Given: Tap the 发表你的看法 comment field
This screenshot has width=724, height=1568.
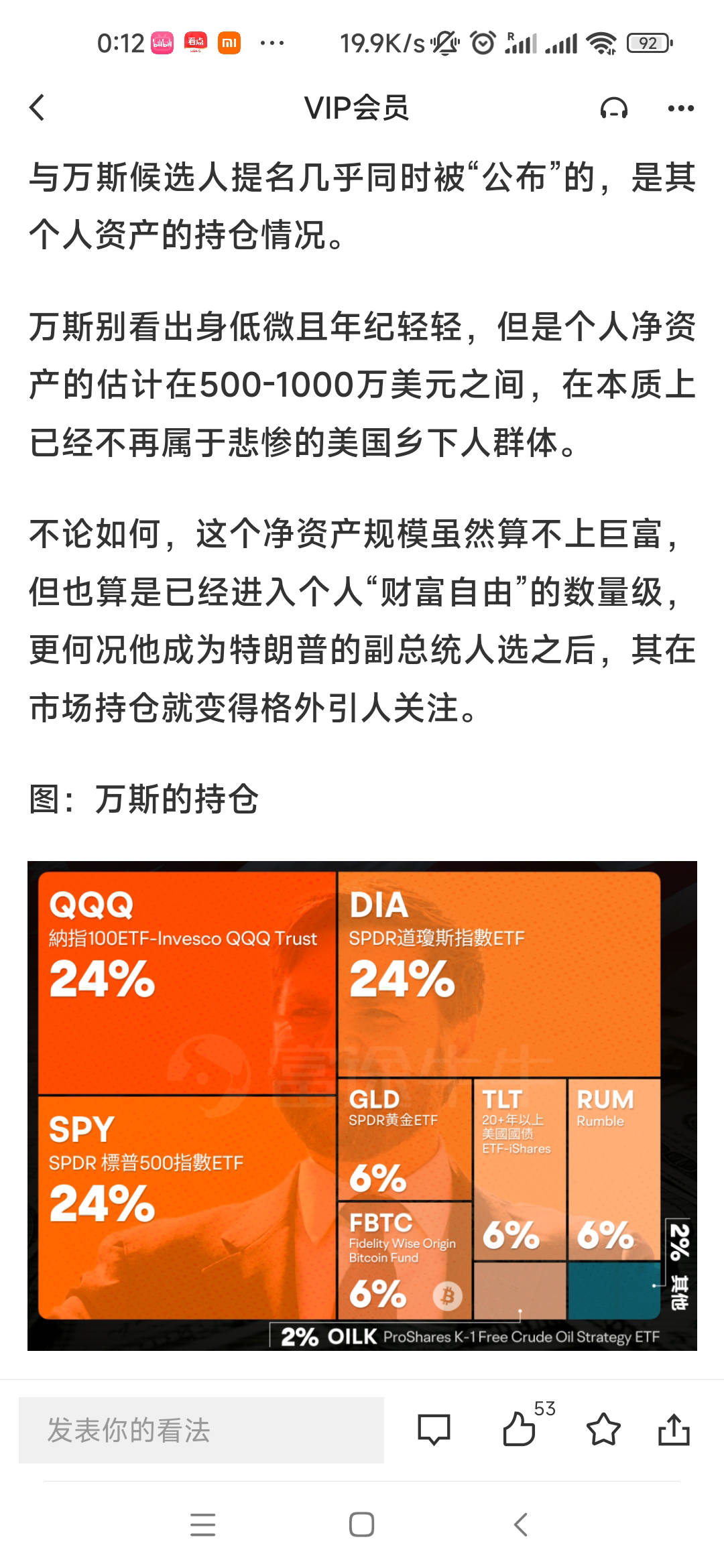Looking at the screenshot, I should (201, 1429).
